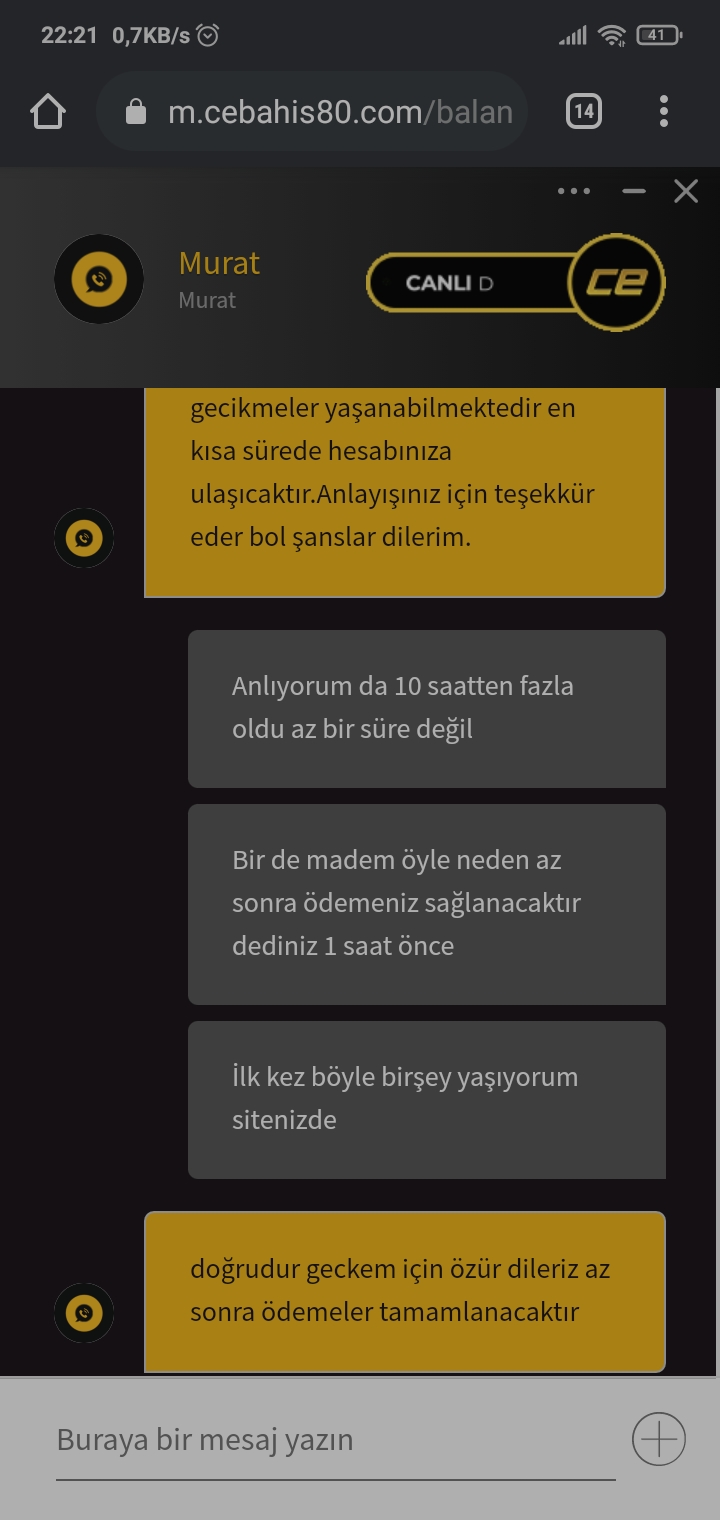Tap the plus attachment button
This screenshot has width=720, height=1520.
pos(659,1440)
